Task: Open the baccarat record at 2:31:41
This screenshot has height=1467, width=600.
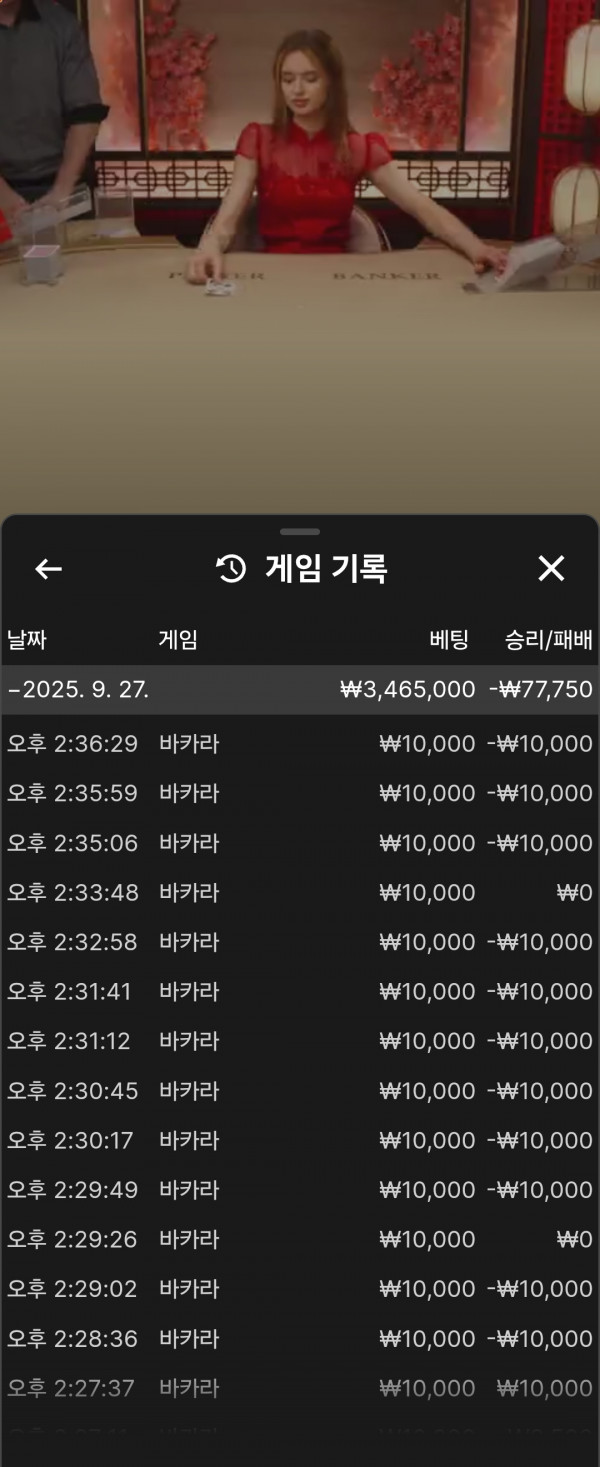Action: [x=300, y=992]
